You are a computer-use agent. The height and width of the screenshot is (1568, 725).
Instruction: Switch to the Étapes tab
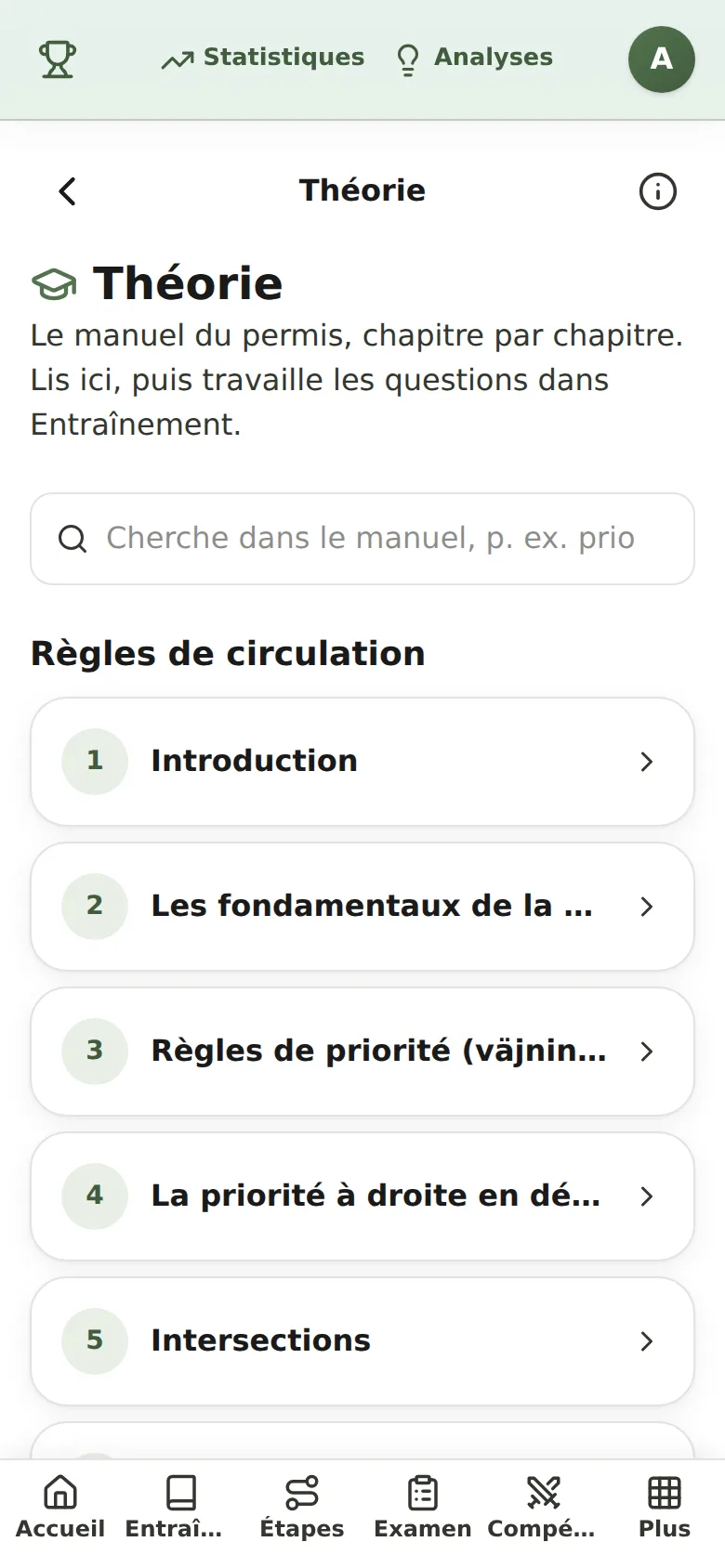coord(302,1509)
